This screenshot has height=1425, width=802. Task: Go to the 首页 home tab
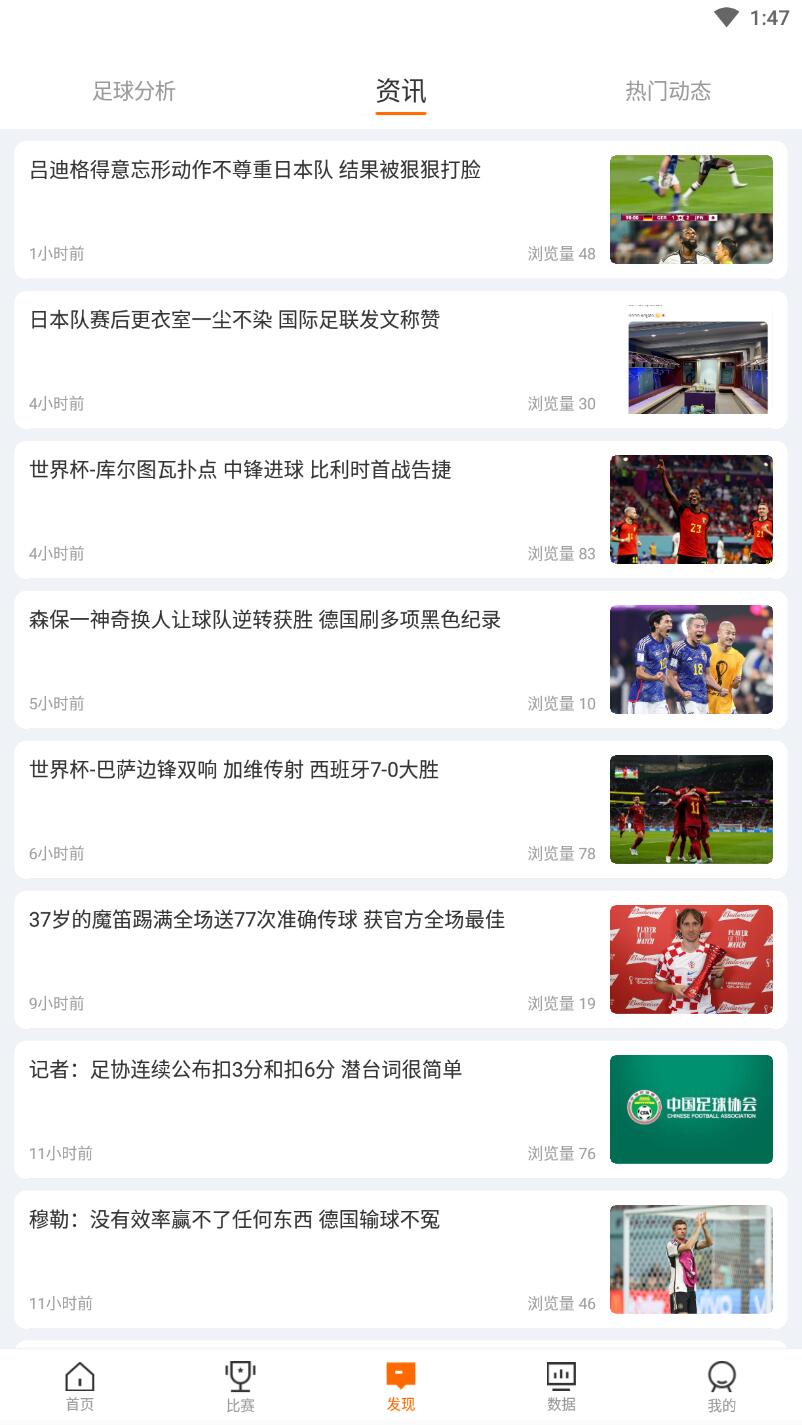point(80,1386)
